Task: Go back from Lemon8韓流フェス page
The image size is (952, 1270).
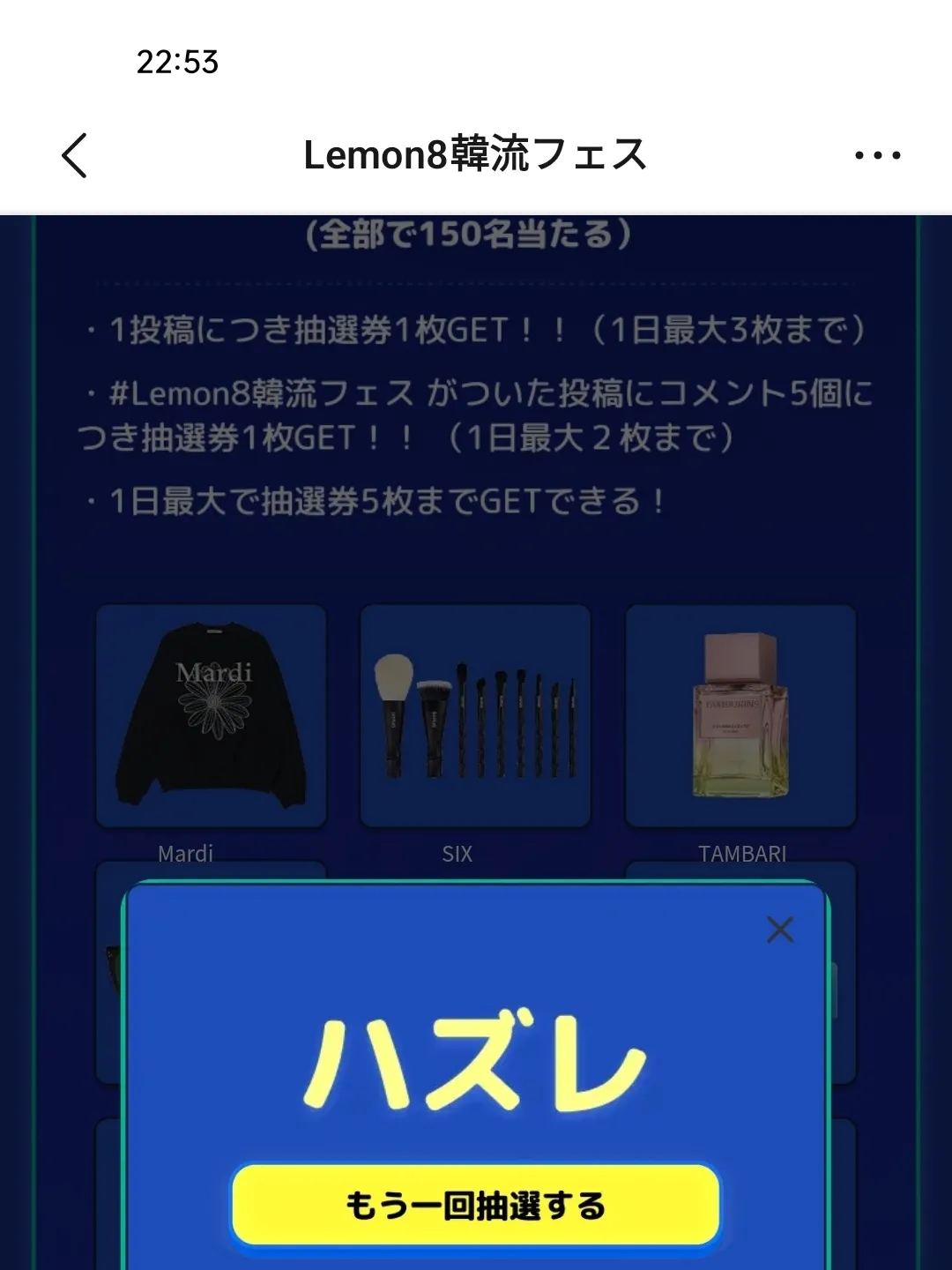Action: 75,155
